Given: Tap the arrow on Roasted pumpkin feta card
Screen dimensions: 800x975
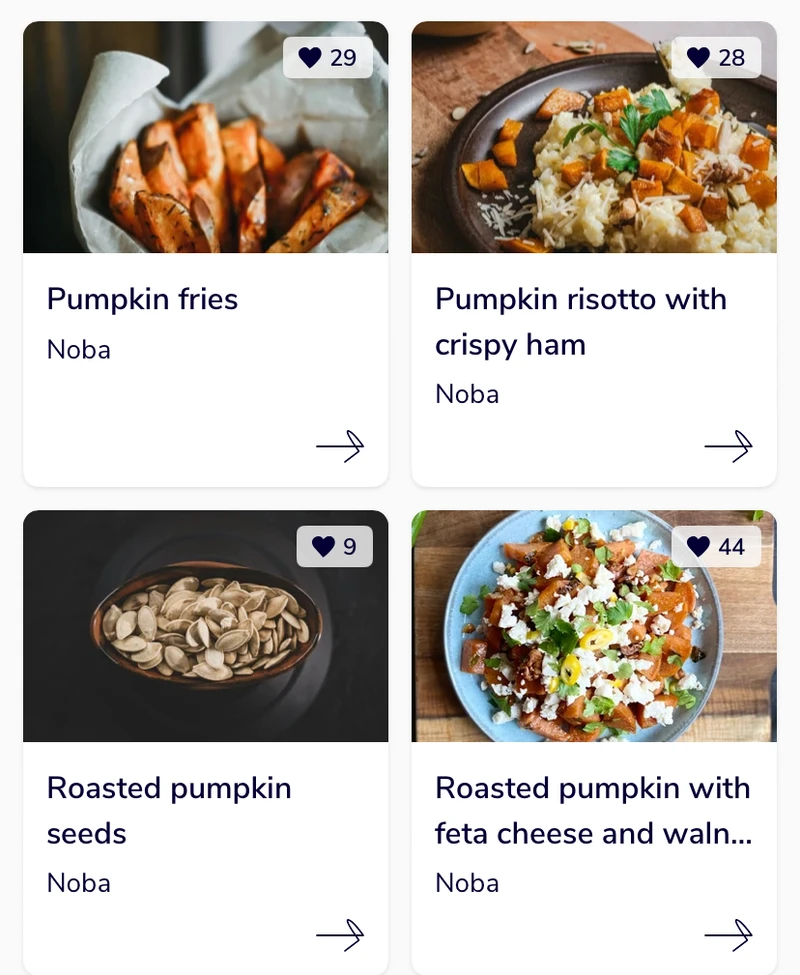Looking at the screenshot, I should 728,936.
